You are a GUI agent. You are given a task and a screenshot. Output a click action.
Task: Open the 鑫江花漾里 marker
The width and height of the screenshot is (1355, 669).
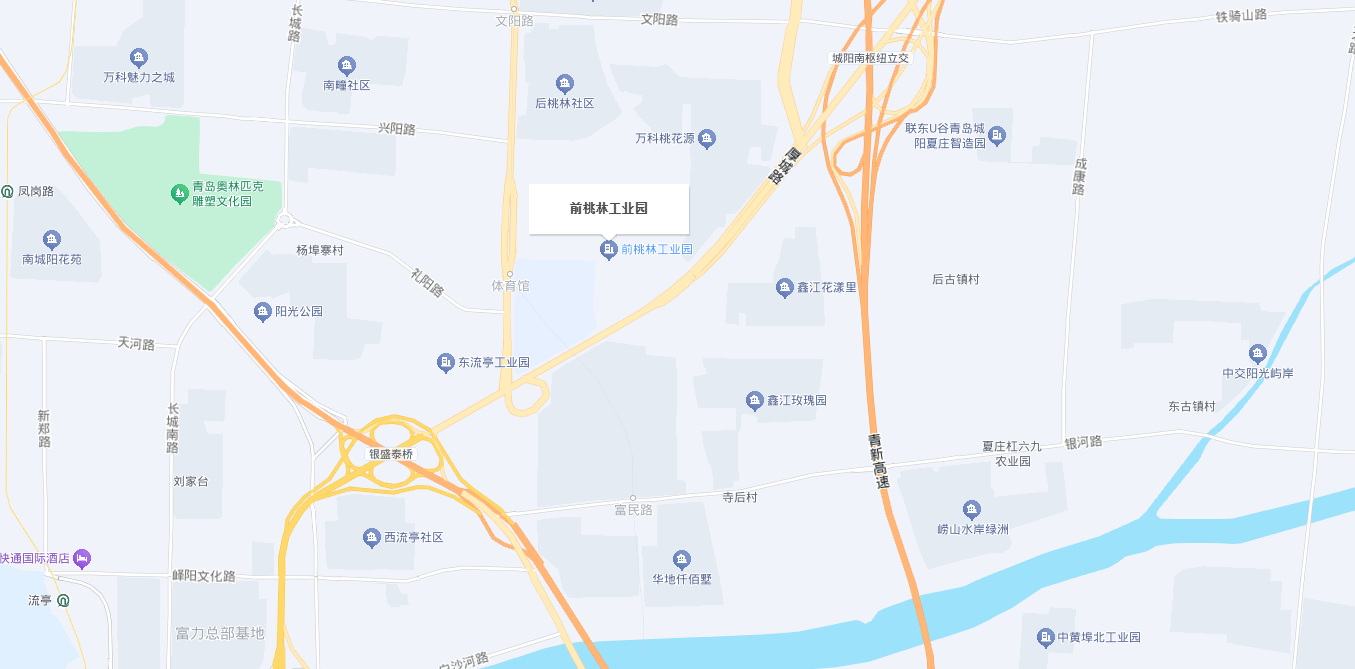[785, 288]
